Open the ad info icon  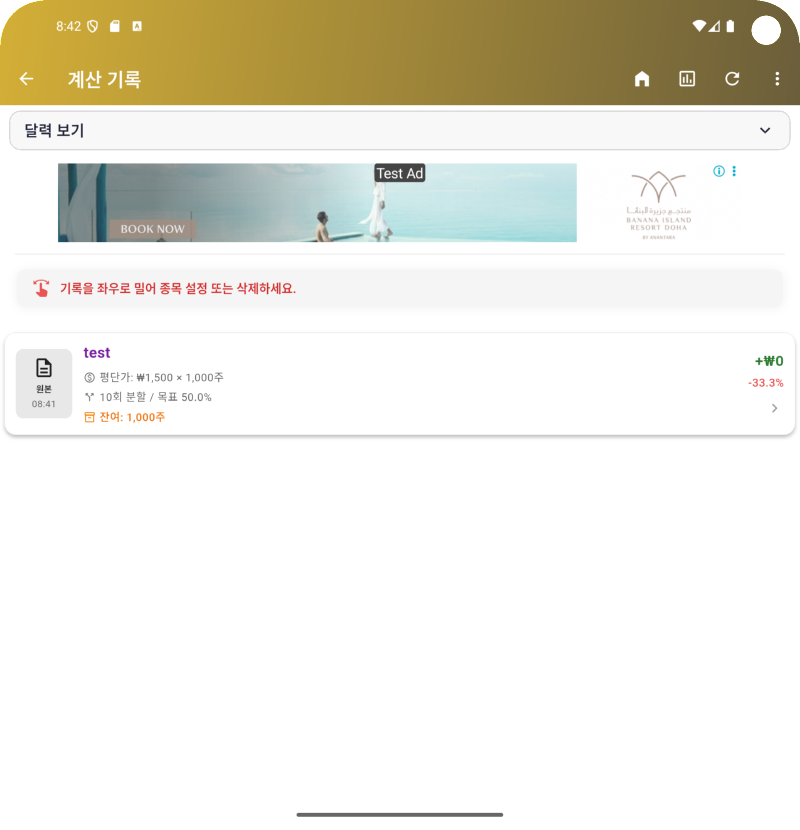coord(719,171)
